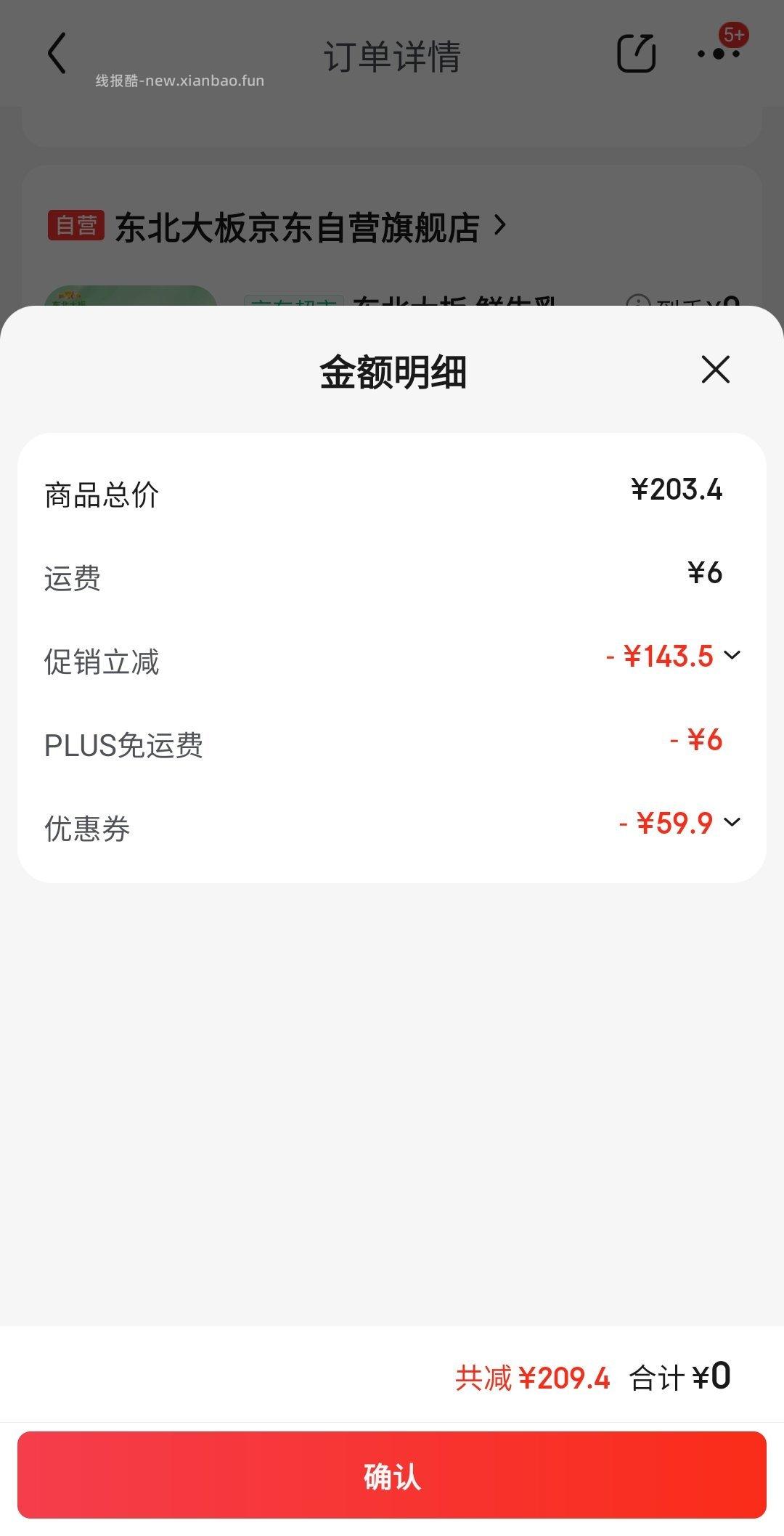Tap the 5+ notification badge
The image size is (784, 1536).
coord(735,34)
